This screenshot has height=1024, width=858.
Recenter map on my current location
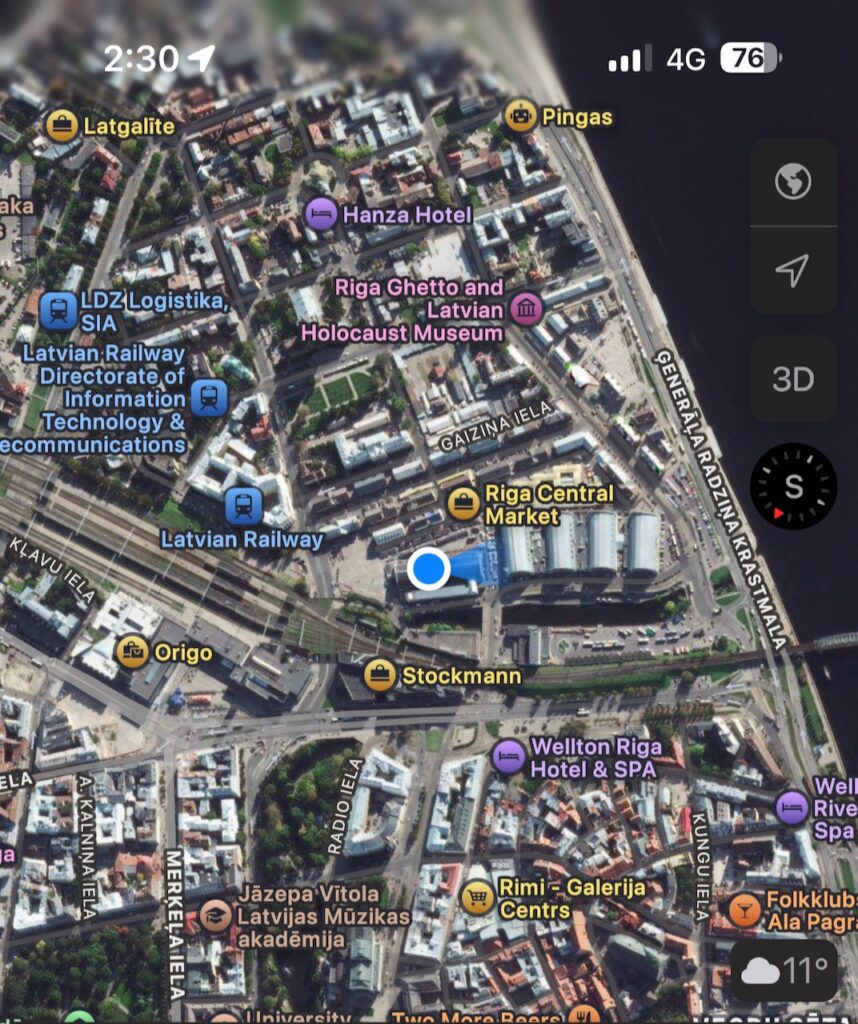(x=792, y=270)
